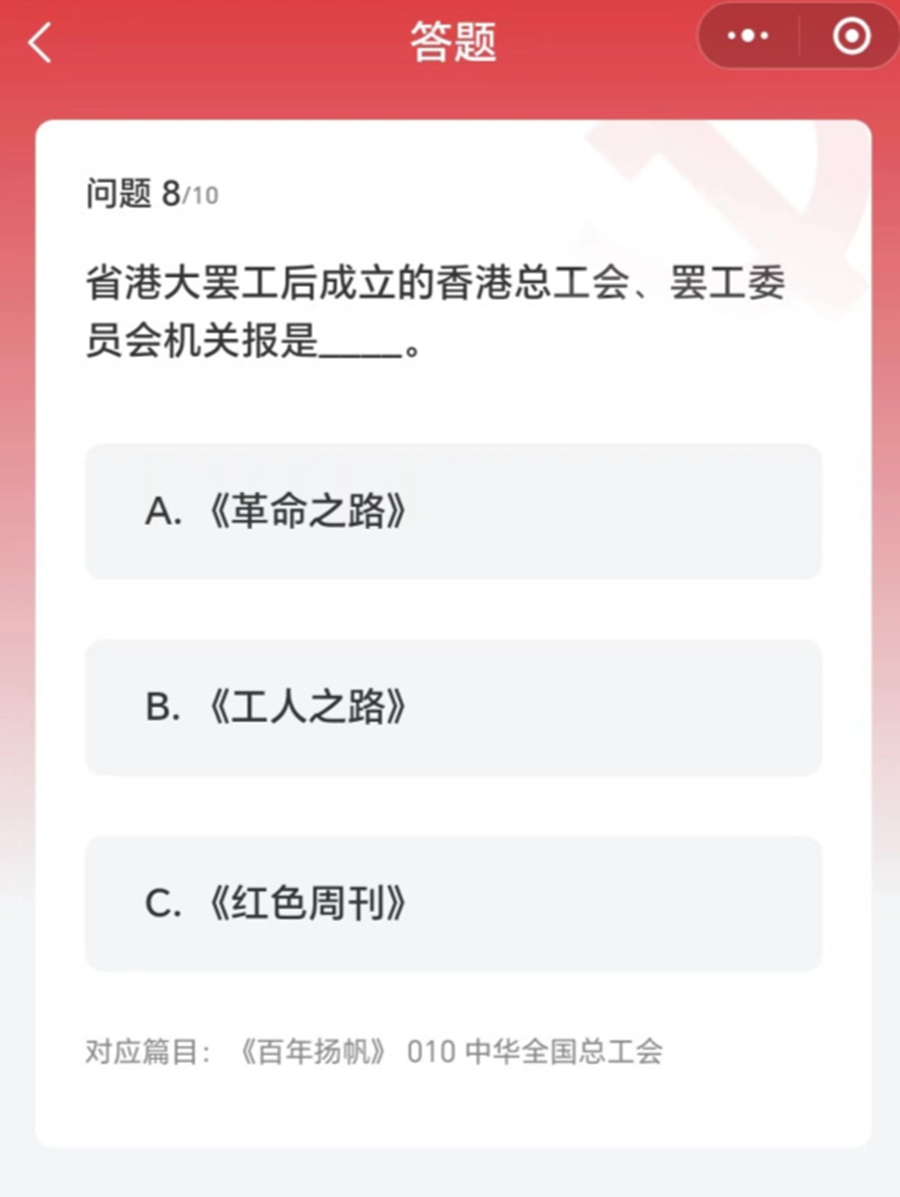Close the mini program with the circle icon
900x1197 pixels.
851,37
